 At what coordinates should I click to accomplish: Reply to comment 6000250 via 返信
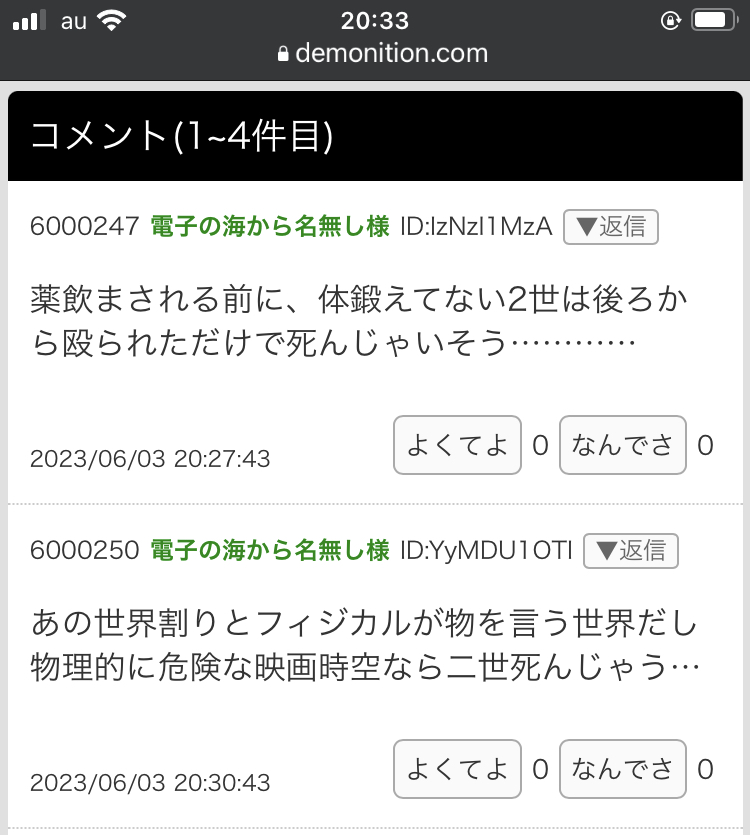pos(630,551)
